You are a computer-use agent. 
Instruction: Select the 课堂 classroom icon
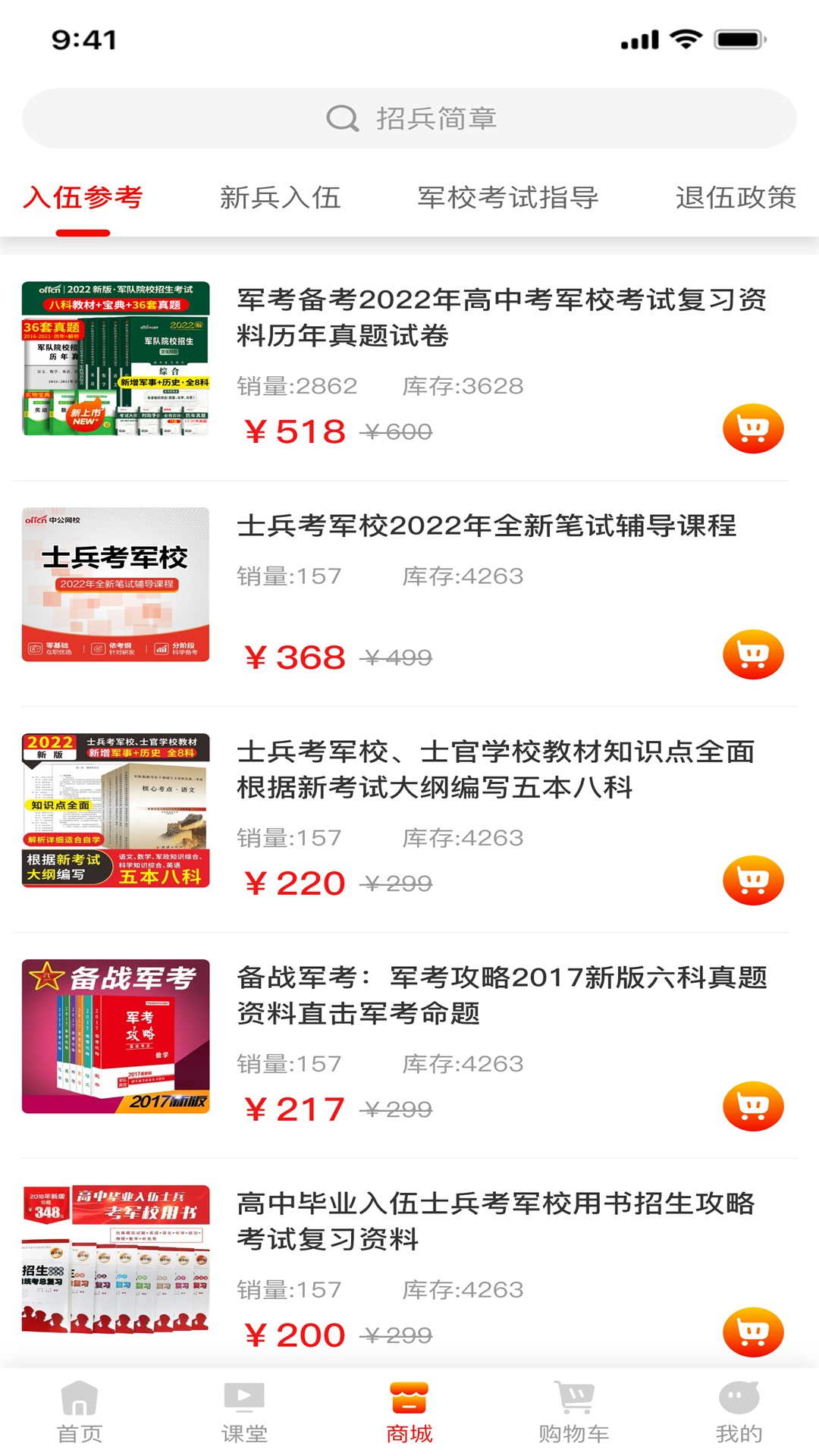244,1402
